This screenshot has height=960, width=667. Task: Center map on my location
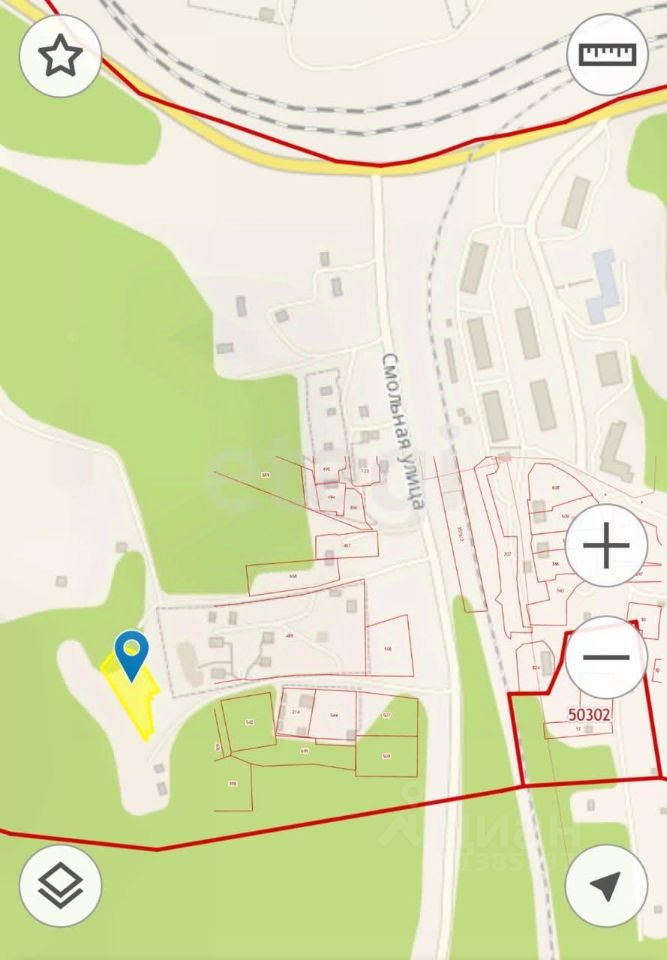[606, 885]
